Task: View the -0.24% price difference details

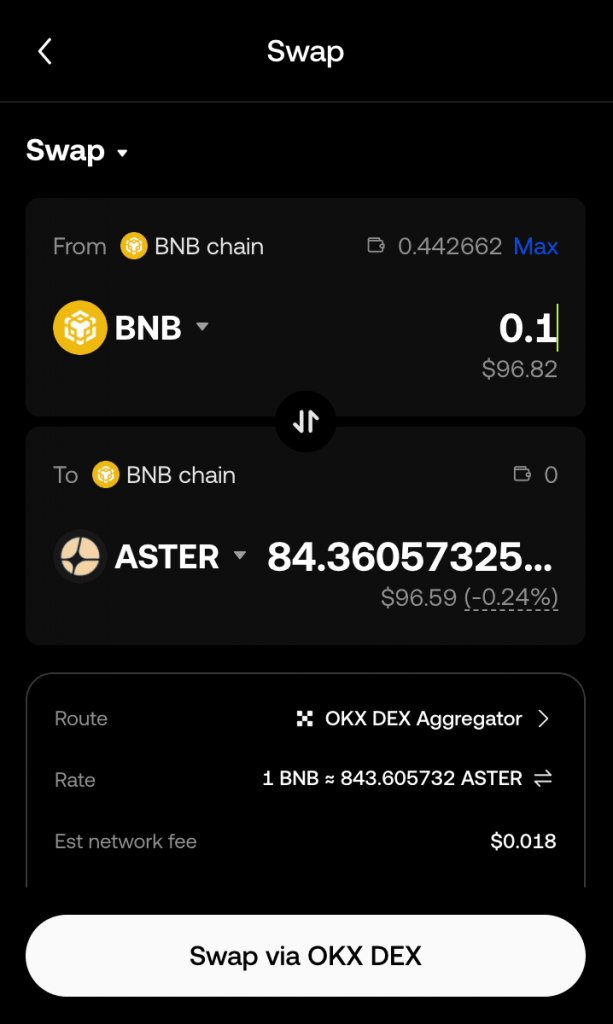Action: click(510, 598)
